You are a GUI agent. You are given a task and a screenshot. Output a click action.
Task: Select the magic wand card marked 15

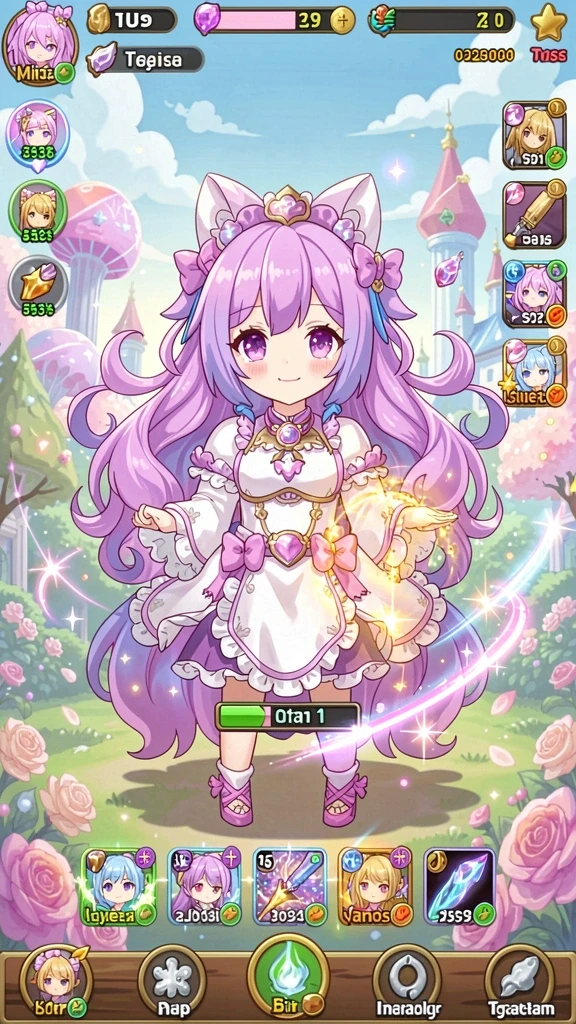point(289,886)
